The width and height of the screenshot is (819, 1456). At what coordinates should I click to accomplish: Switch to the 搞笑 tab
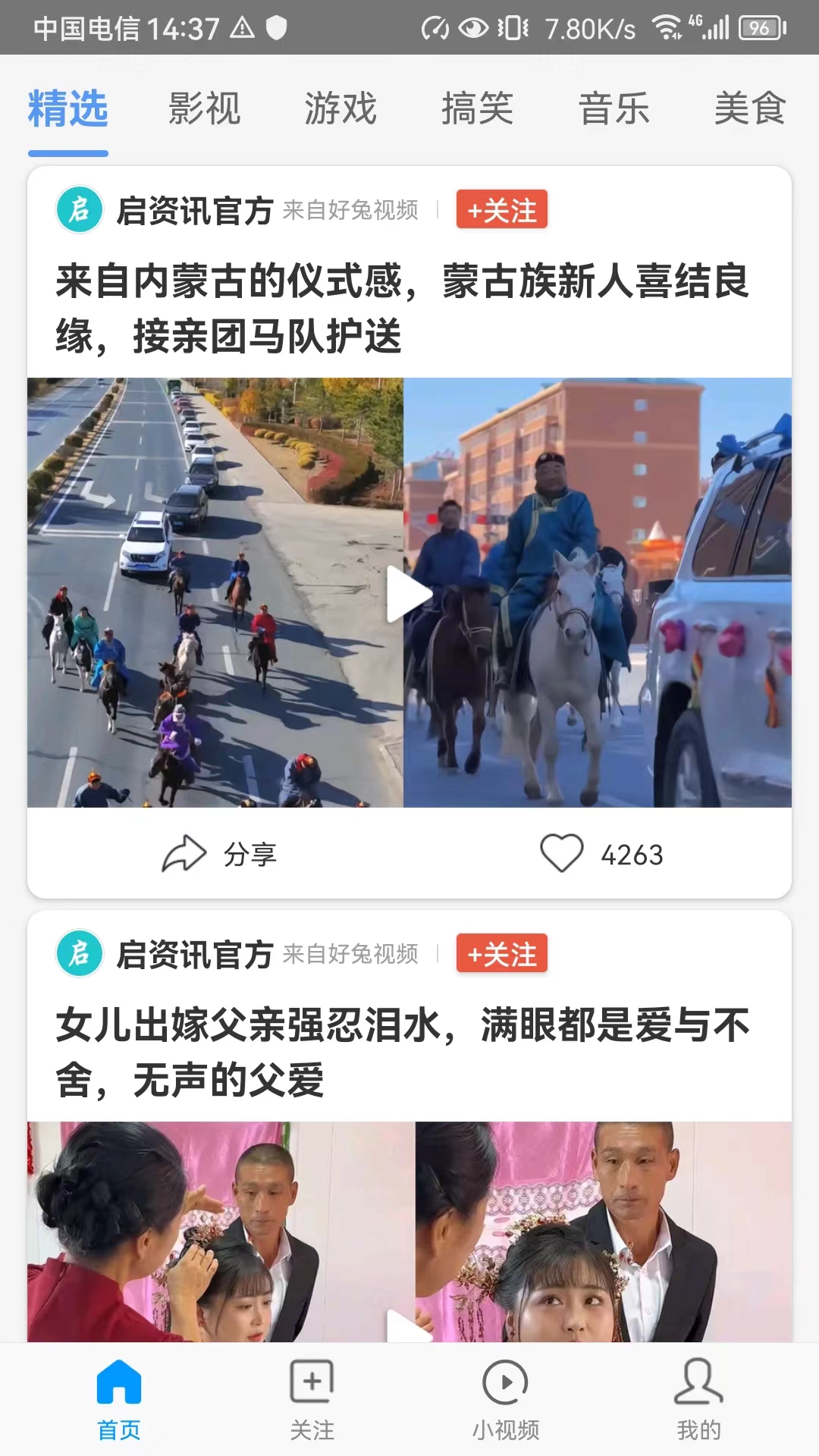pos(478,108)
